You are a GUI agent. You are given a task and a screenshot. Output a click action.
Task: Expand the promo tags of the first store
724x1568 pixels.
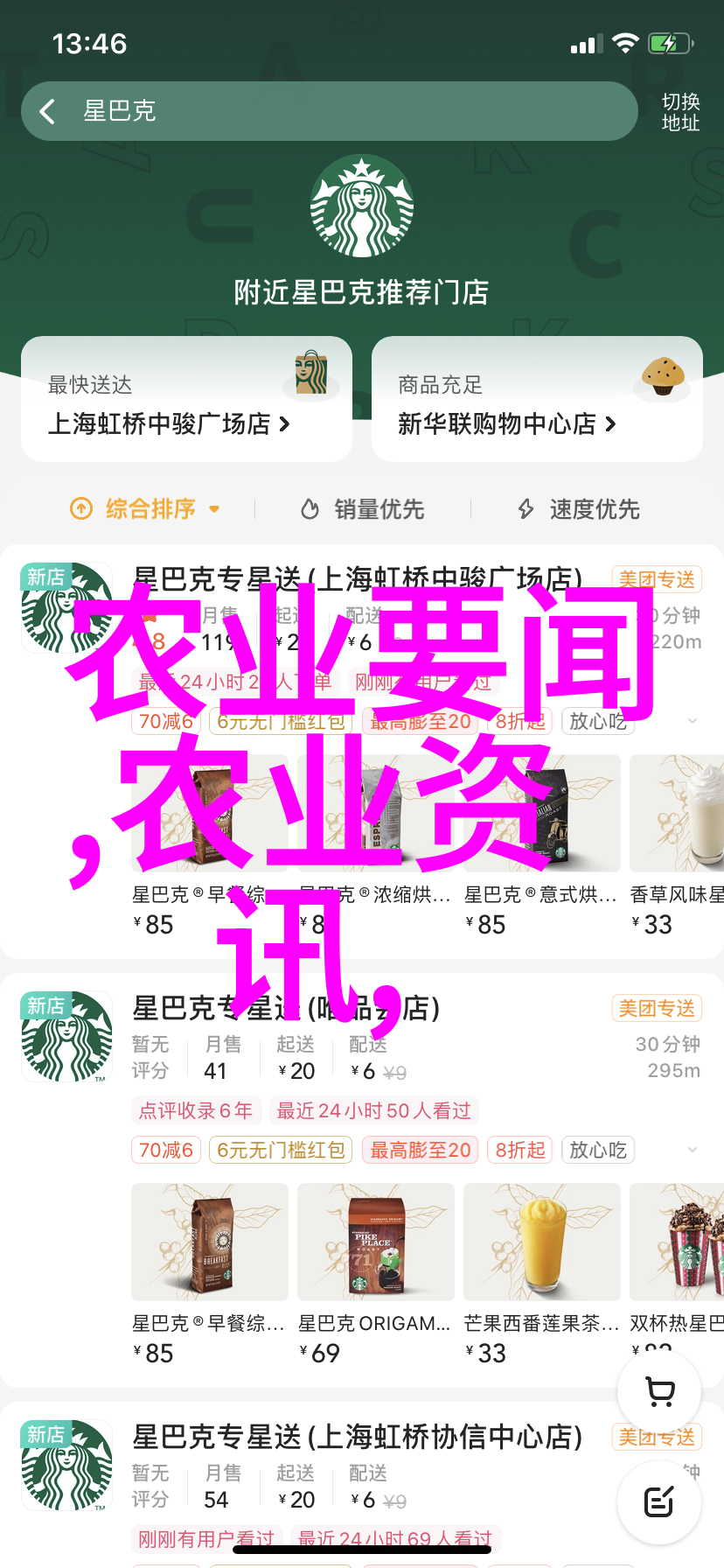point(693,721)
